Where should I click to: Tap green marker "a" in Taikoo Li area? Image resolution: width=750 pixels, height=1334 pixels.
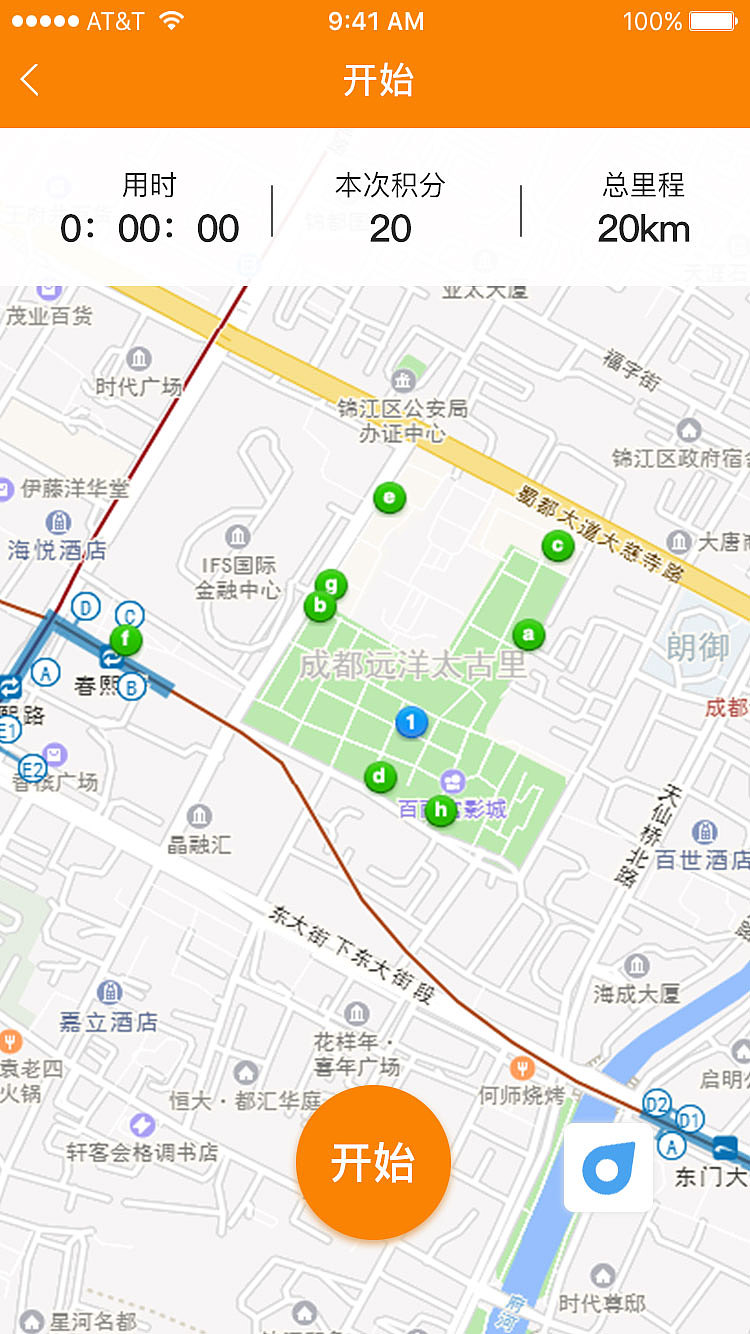coord(530,634)
